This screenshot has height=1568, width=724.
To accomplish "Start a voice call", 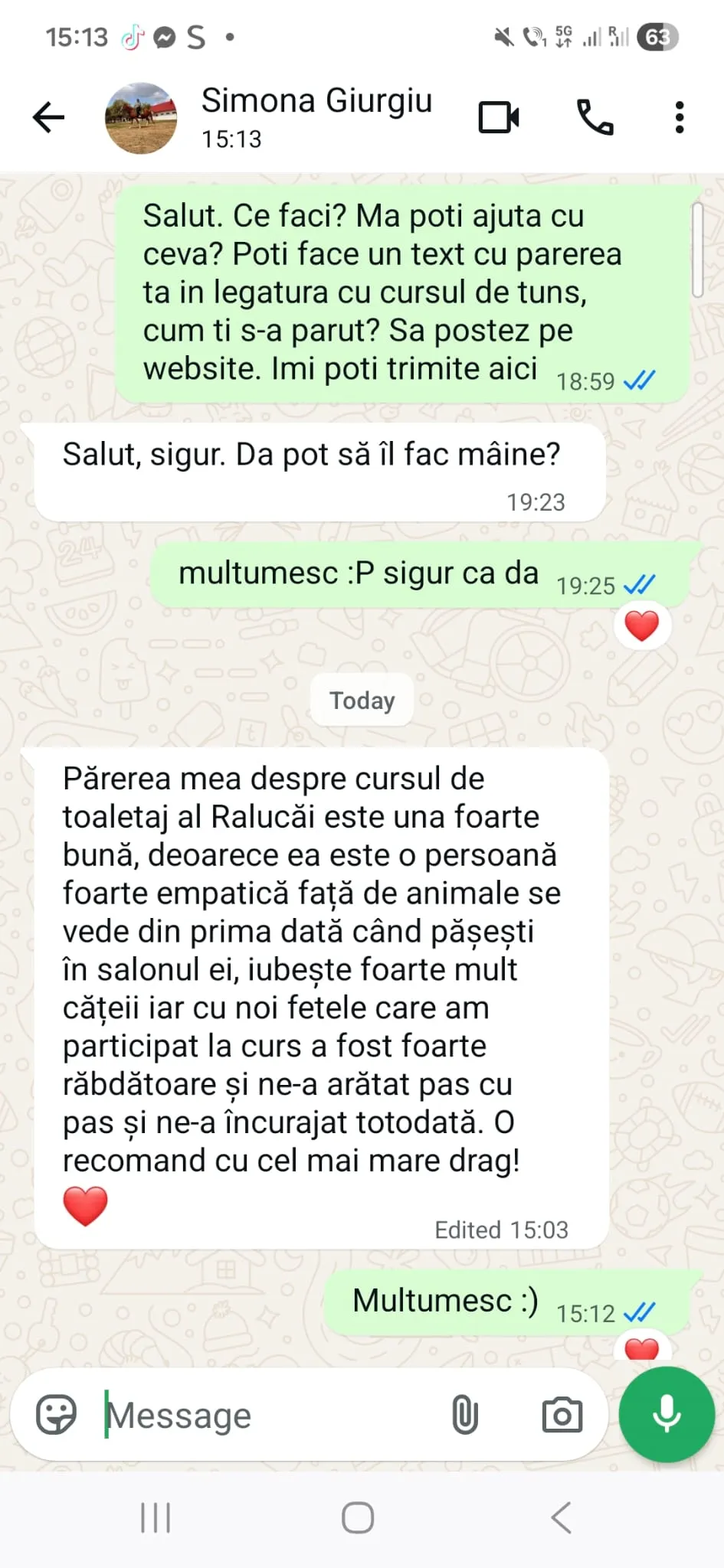I will 596,116.
